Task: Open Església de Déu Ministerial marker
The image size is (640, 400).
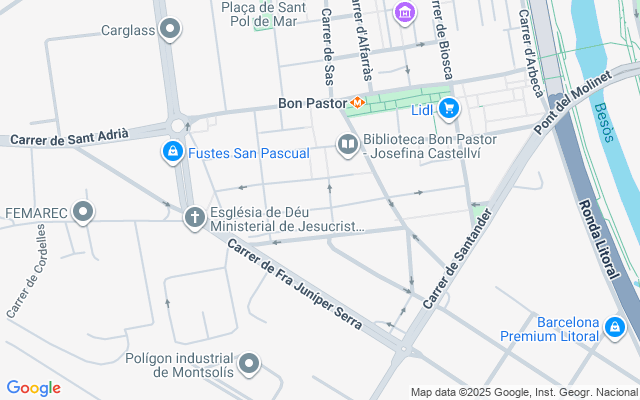Action: pos(196,217)
